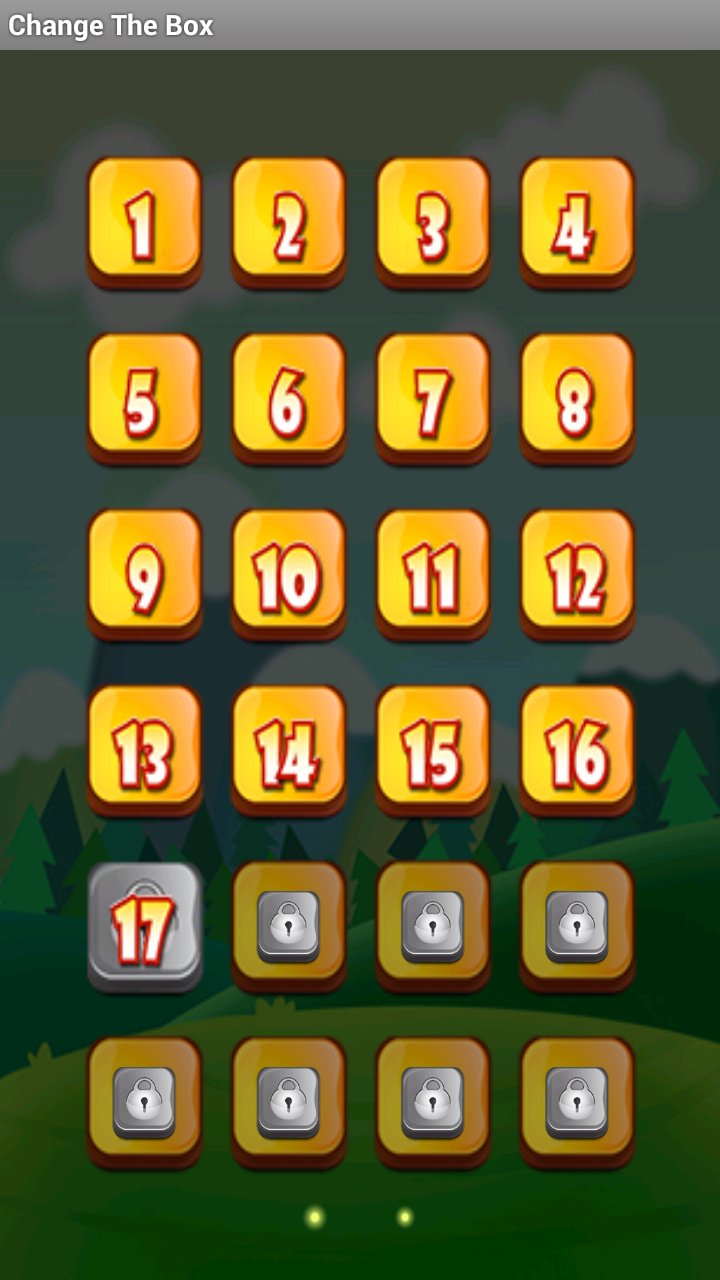720x1280 pixels.
Task: Open the level 8 tile
Action: click(x=576, y=396)
